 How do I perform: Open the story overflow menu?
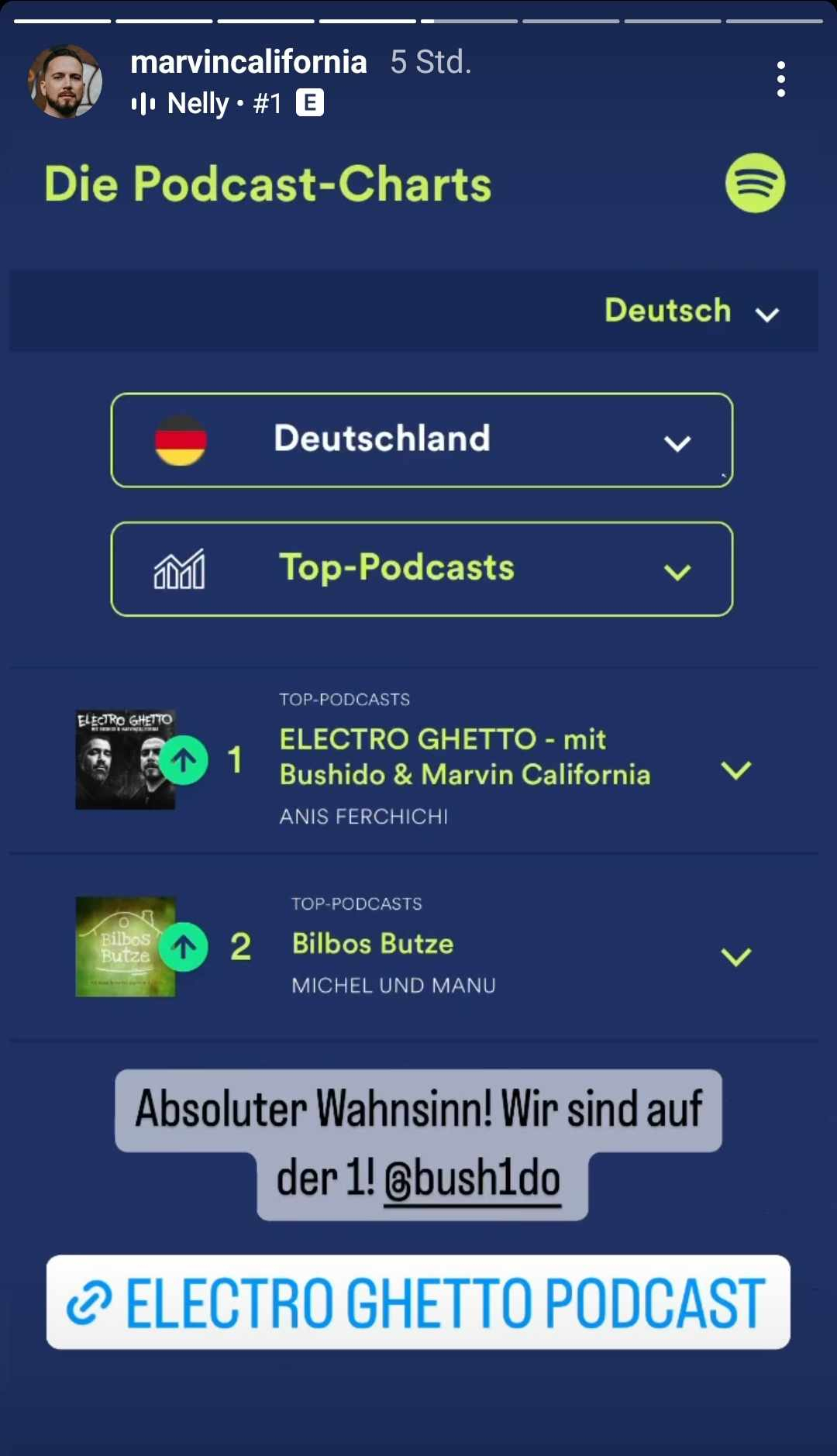[780, 79]
